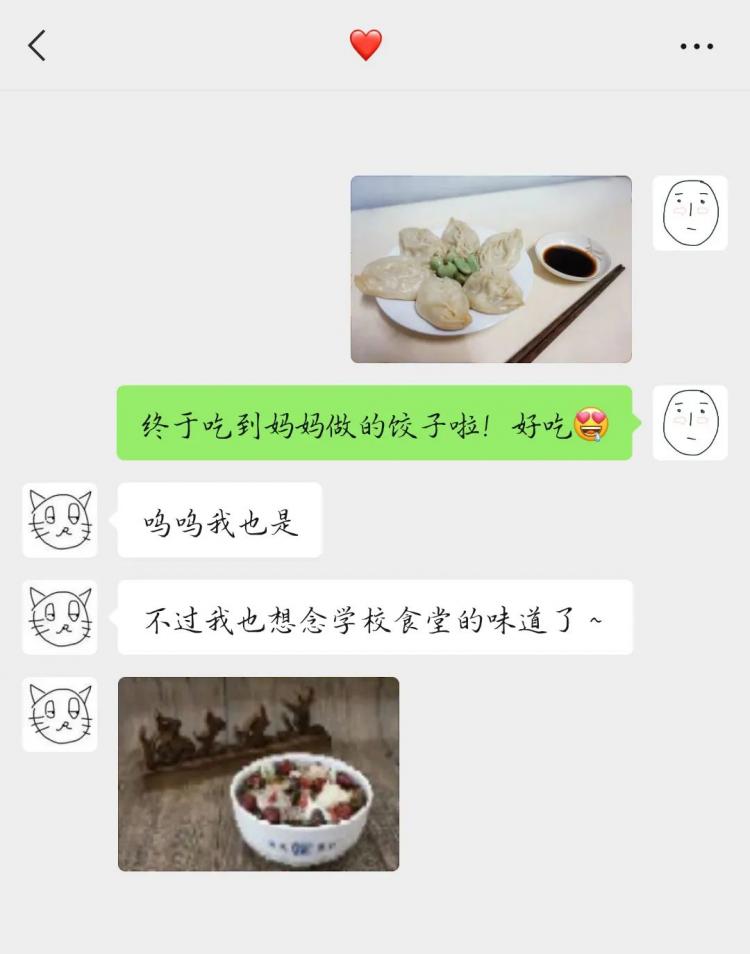This screenshot has width=750, height=954.
Task: Tap the sender's face avatar beside the dumplings photo
Action: click(x=690, y=213)
